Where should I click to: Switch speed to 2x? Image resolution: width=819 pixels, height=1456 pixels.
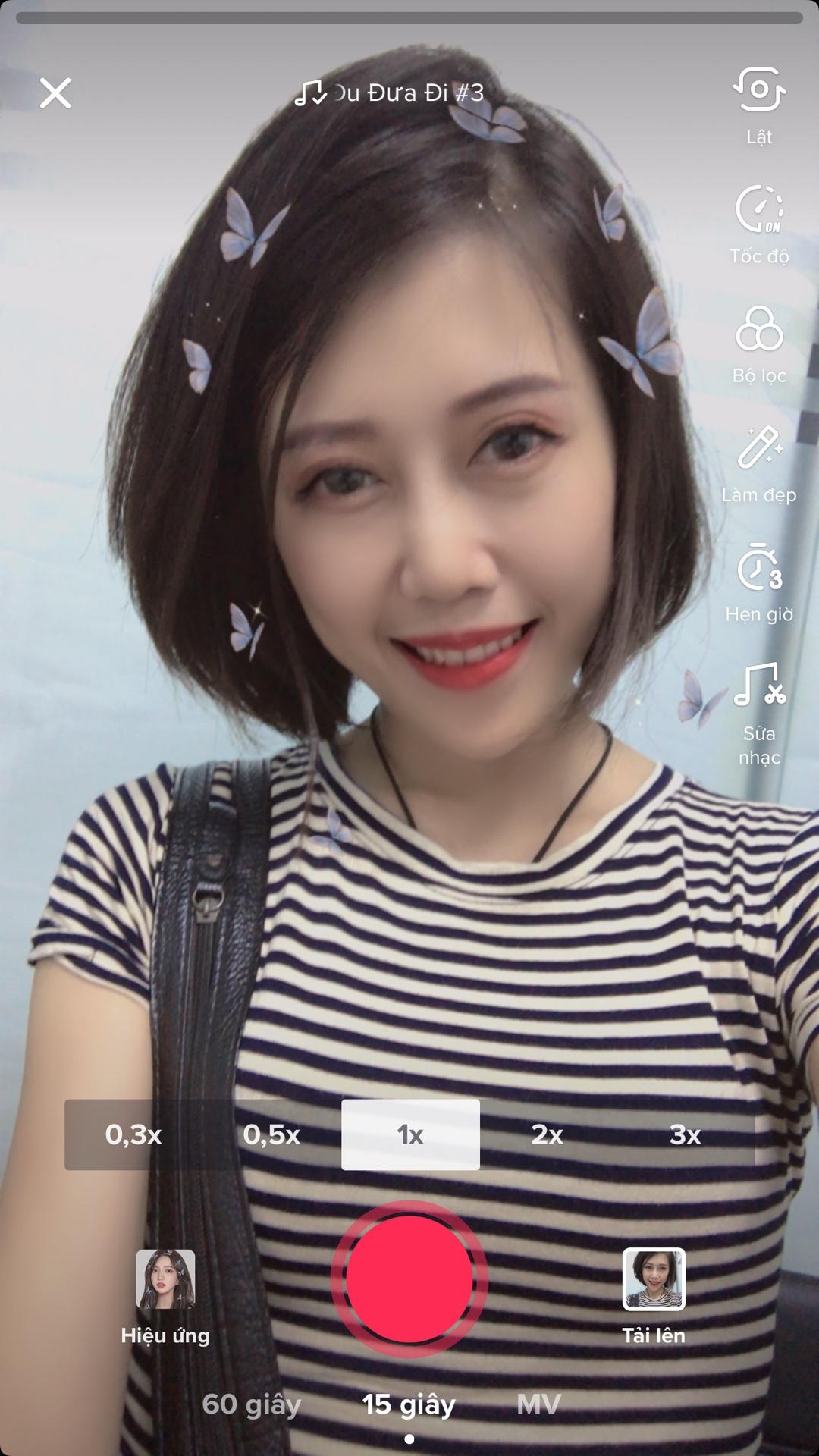(x=547, y=1134)
